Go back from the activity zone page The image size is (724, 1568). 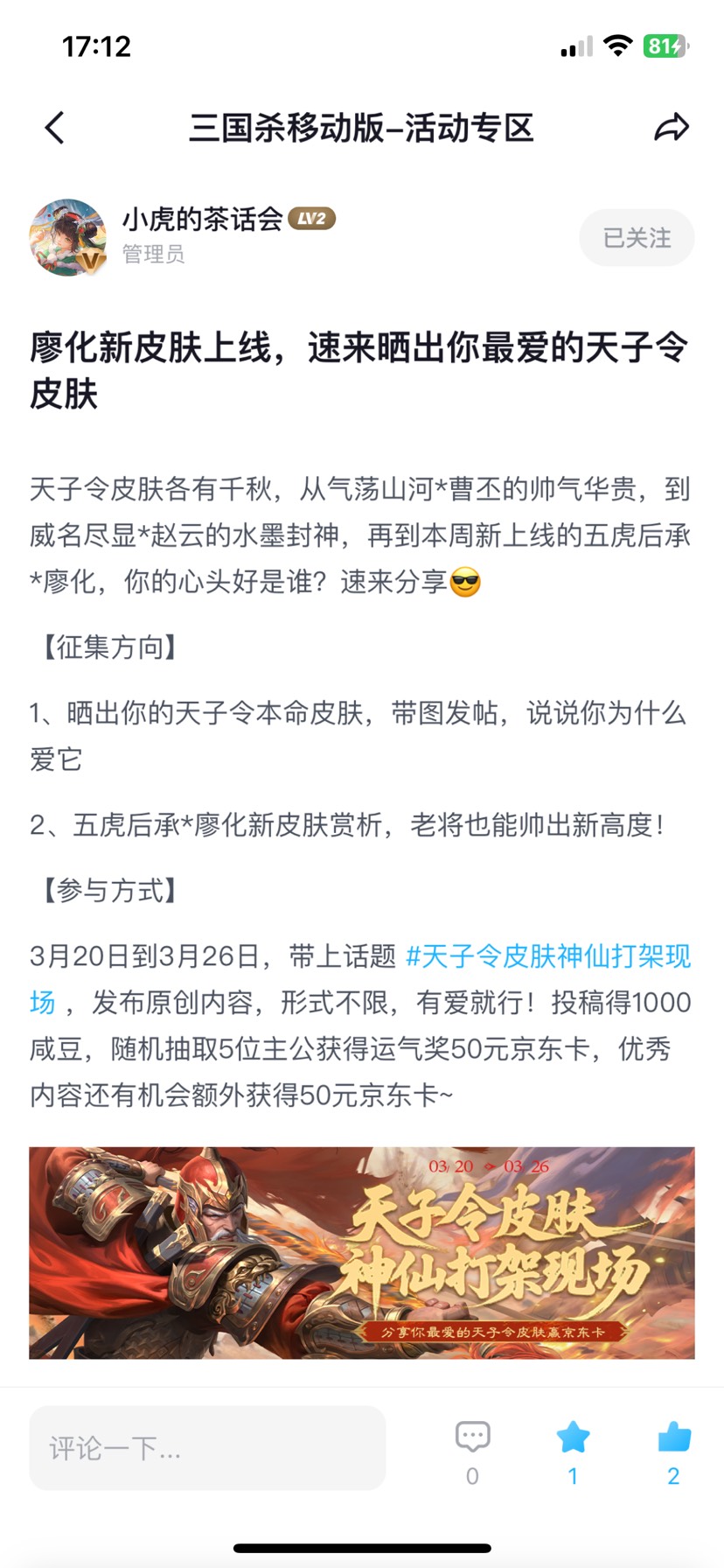point(55,128)
